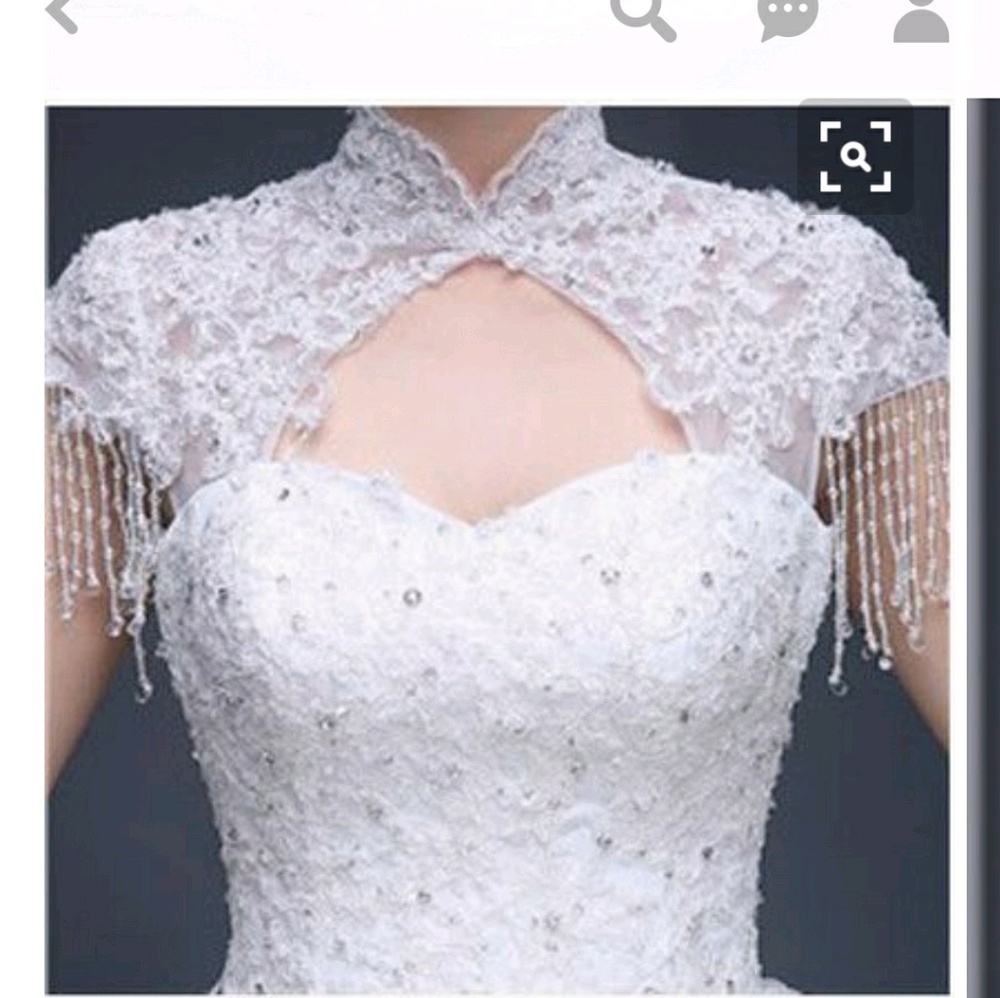Tap the image search icon on photo
1000x998 pixels.
(855, 156)
